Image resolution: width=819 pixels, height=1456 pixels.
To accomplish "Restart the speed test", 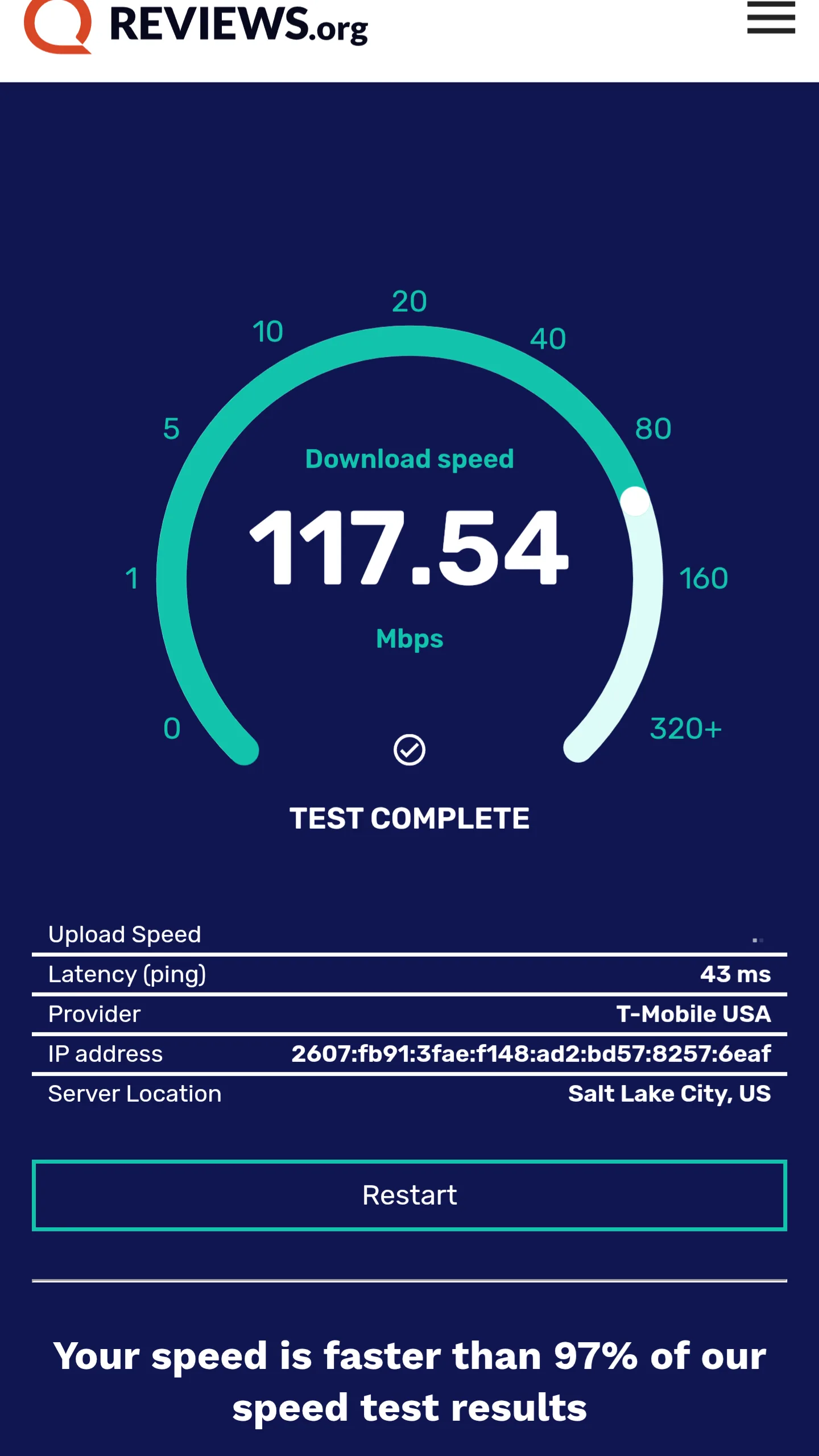I will (x=409, y=1194).
